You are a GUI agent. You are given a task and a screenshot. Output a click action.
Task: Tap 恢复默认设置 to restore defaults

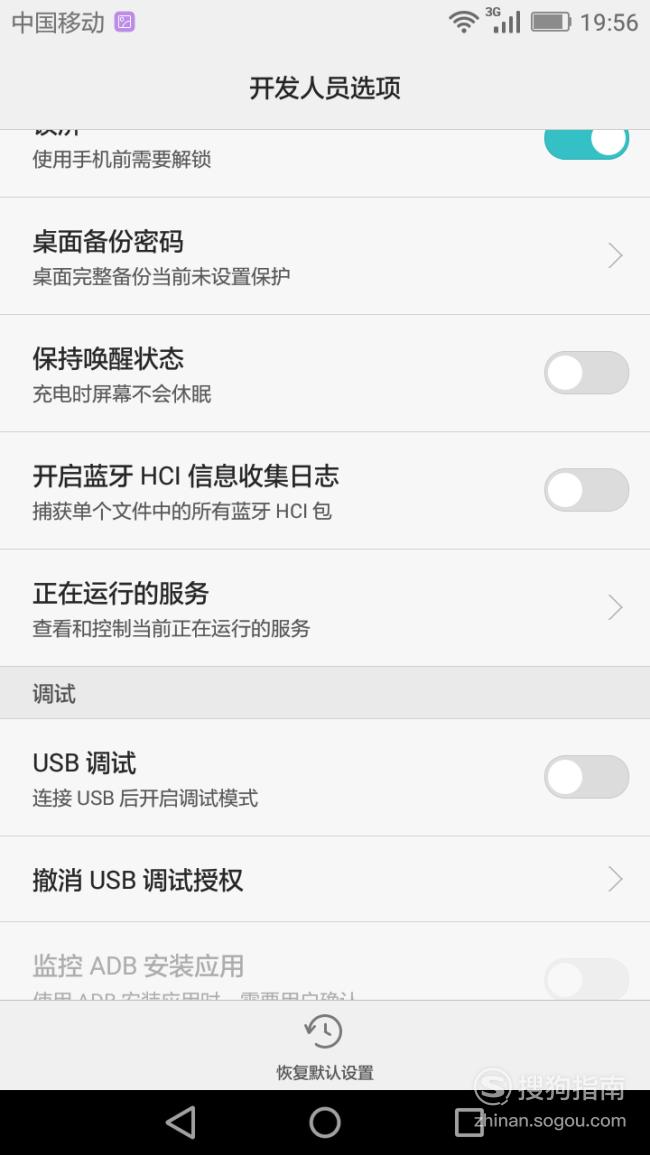(325, 1047)
